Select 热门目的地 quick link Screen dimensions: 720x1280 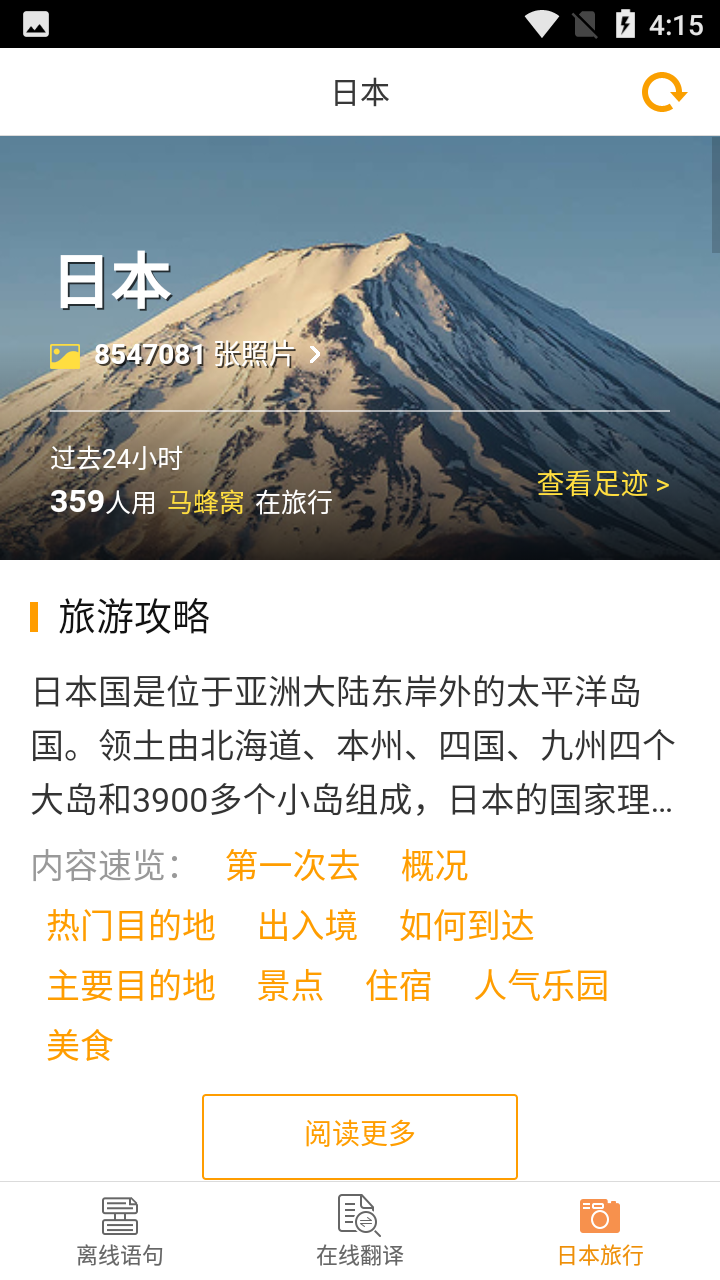point(131,926)
